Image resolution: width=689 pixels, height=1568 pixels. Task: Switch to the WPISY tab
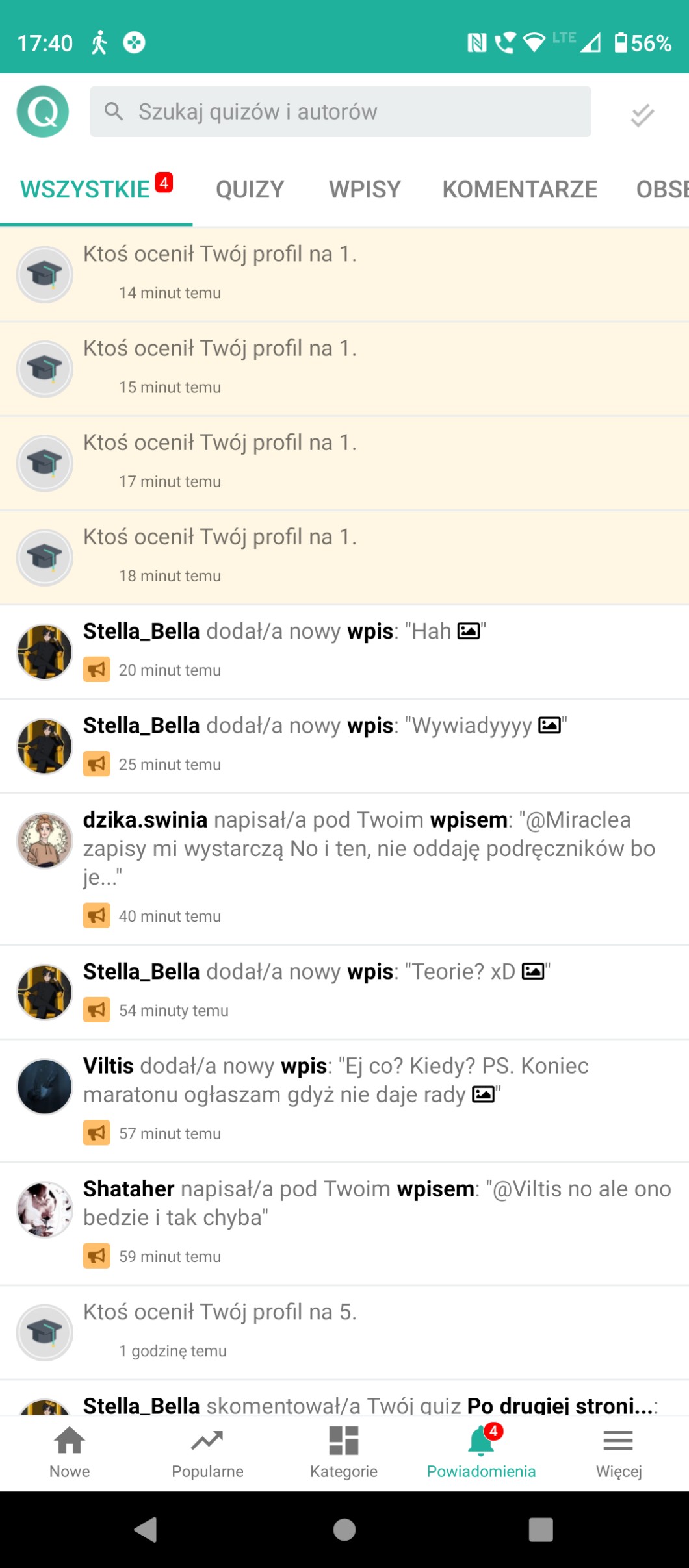tap(365, 190)
